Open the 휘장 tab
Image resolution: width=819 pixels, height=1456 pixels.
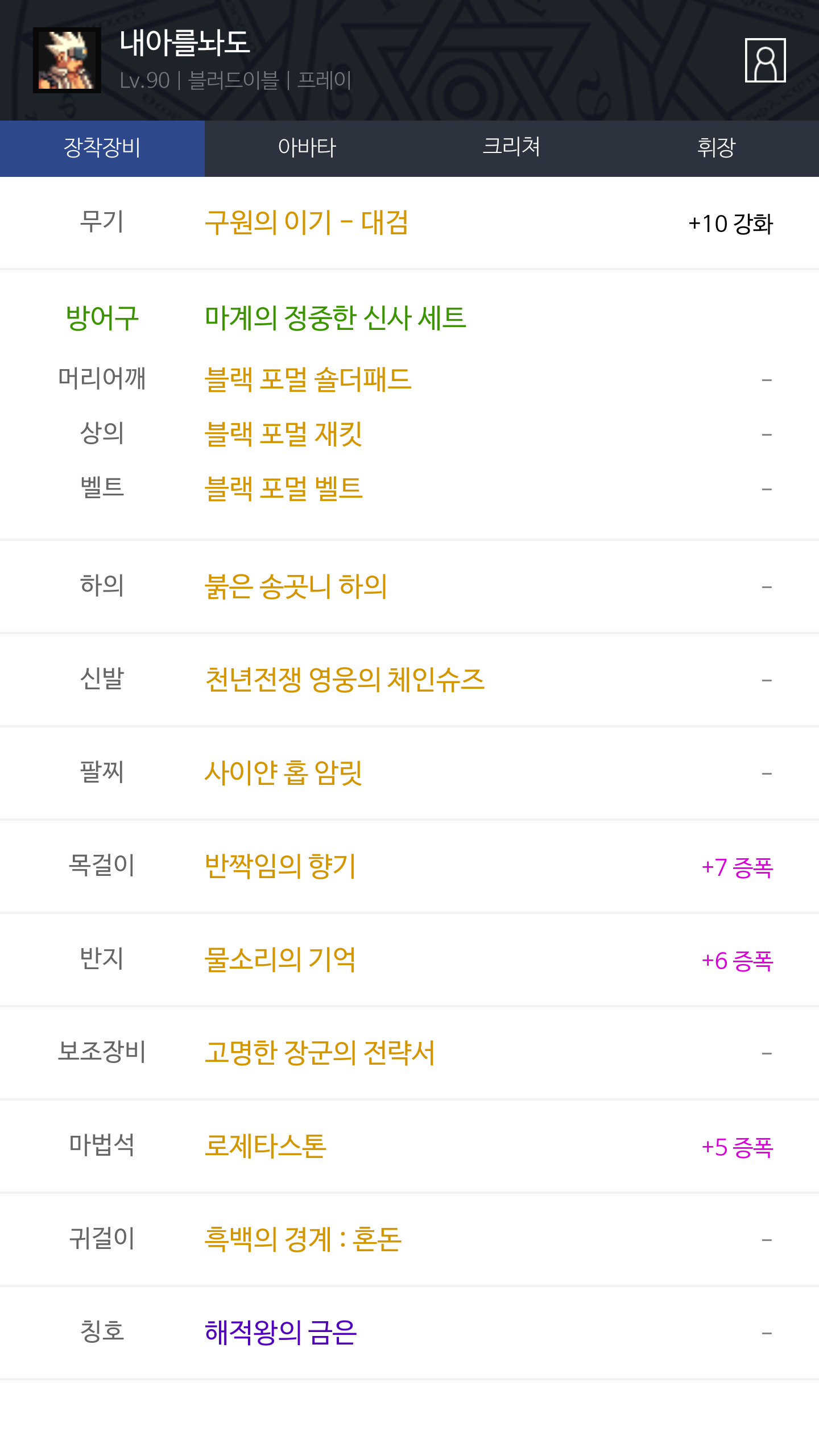click(x=716, y=148)
